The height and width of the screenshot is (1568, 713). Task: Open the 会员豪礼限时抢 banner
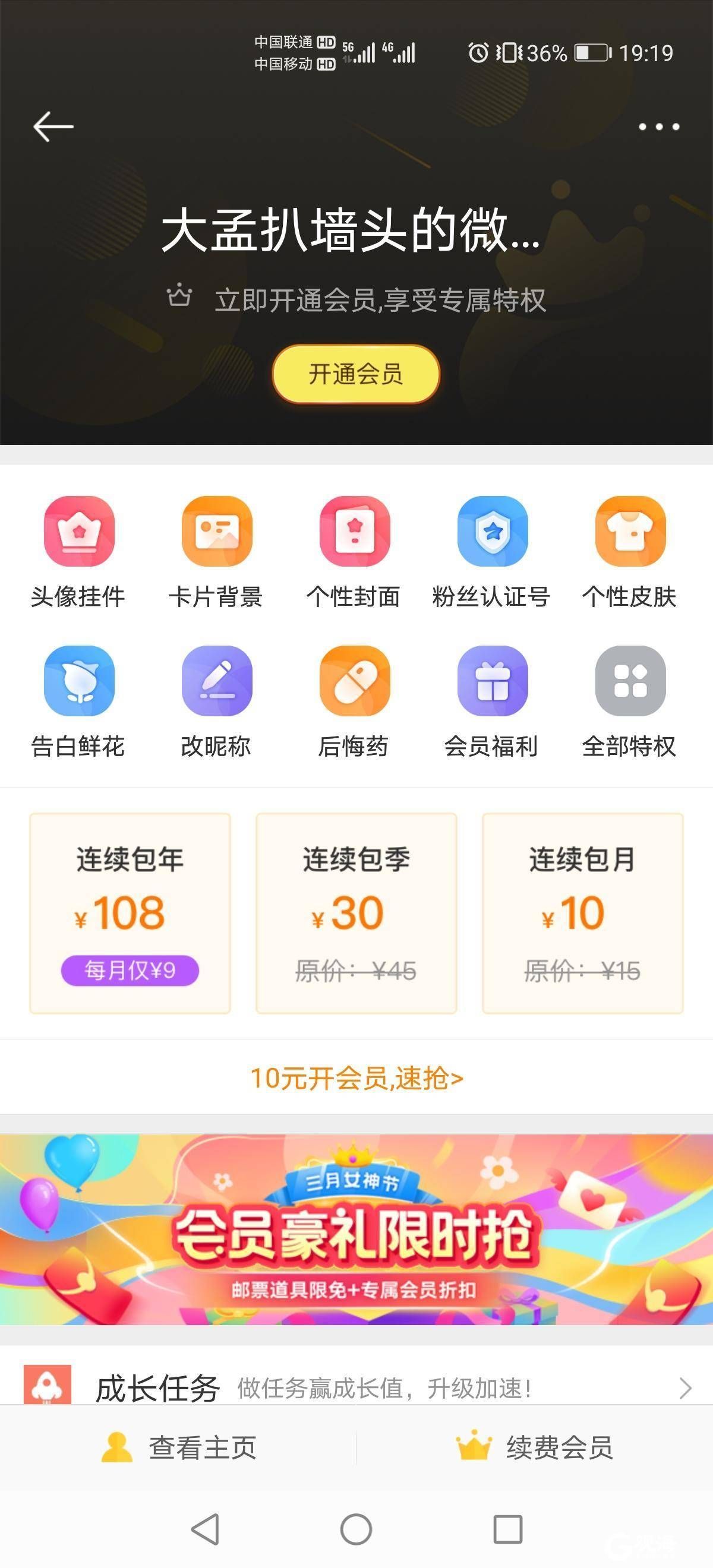[x=356, y=1229]
